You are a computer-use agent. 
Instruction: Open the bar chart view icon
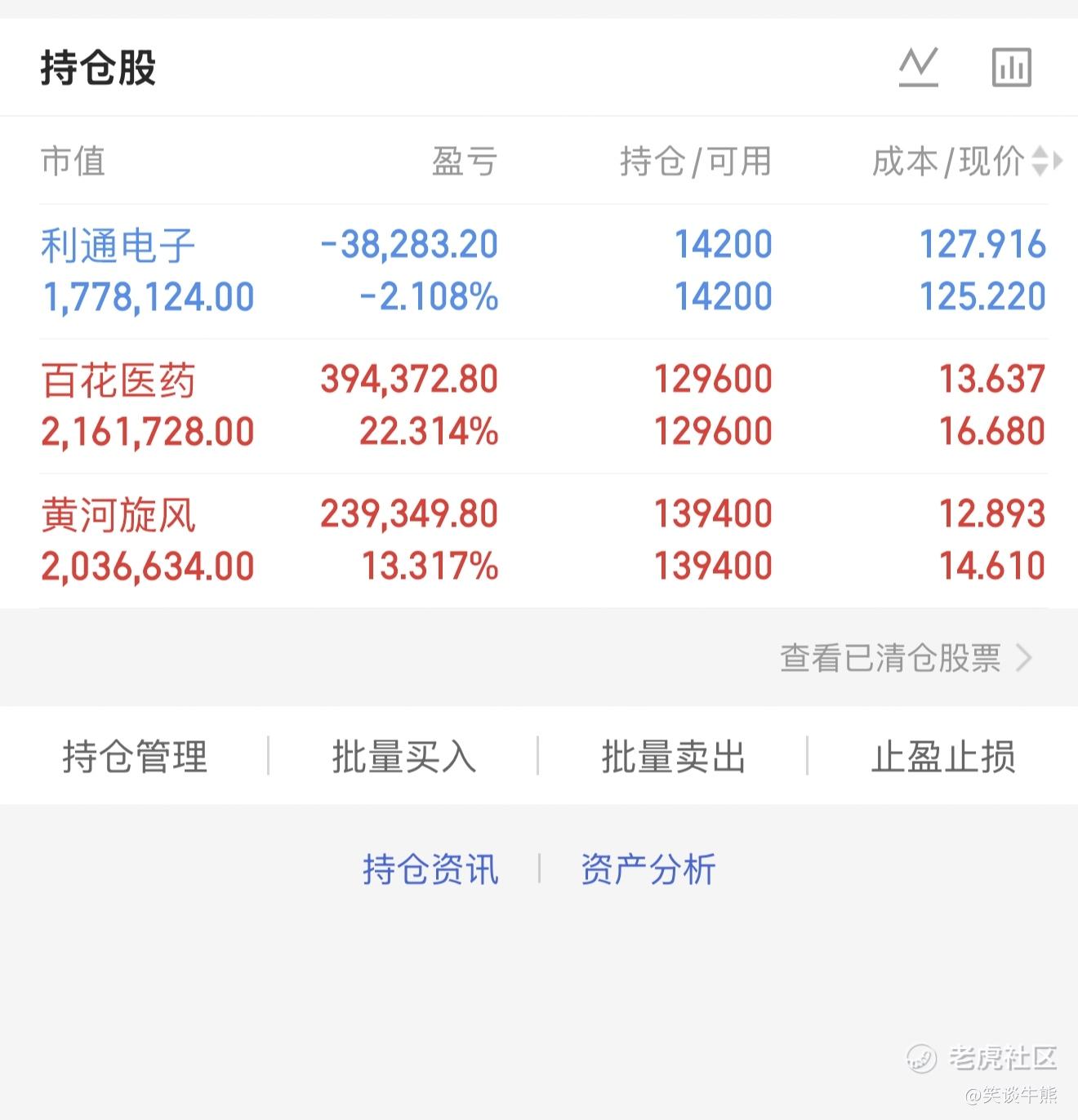coord(1011,67)
